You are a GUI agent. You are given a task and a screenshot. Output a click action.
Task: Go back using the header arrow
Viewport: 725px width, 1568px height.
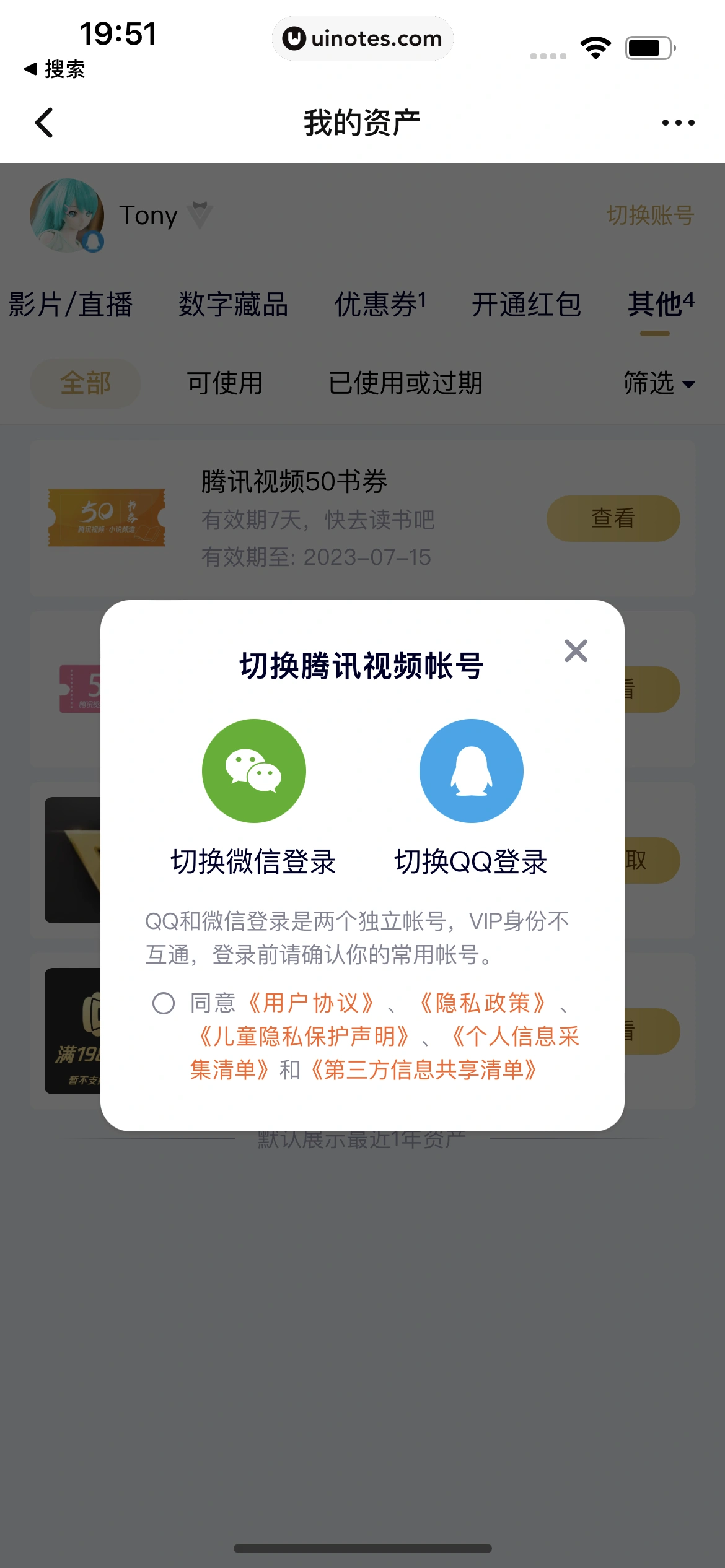pyautogui.click(x=44, y=123)
